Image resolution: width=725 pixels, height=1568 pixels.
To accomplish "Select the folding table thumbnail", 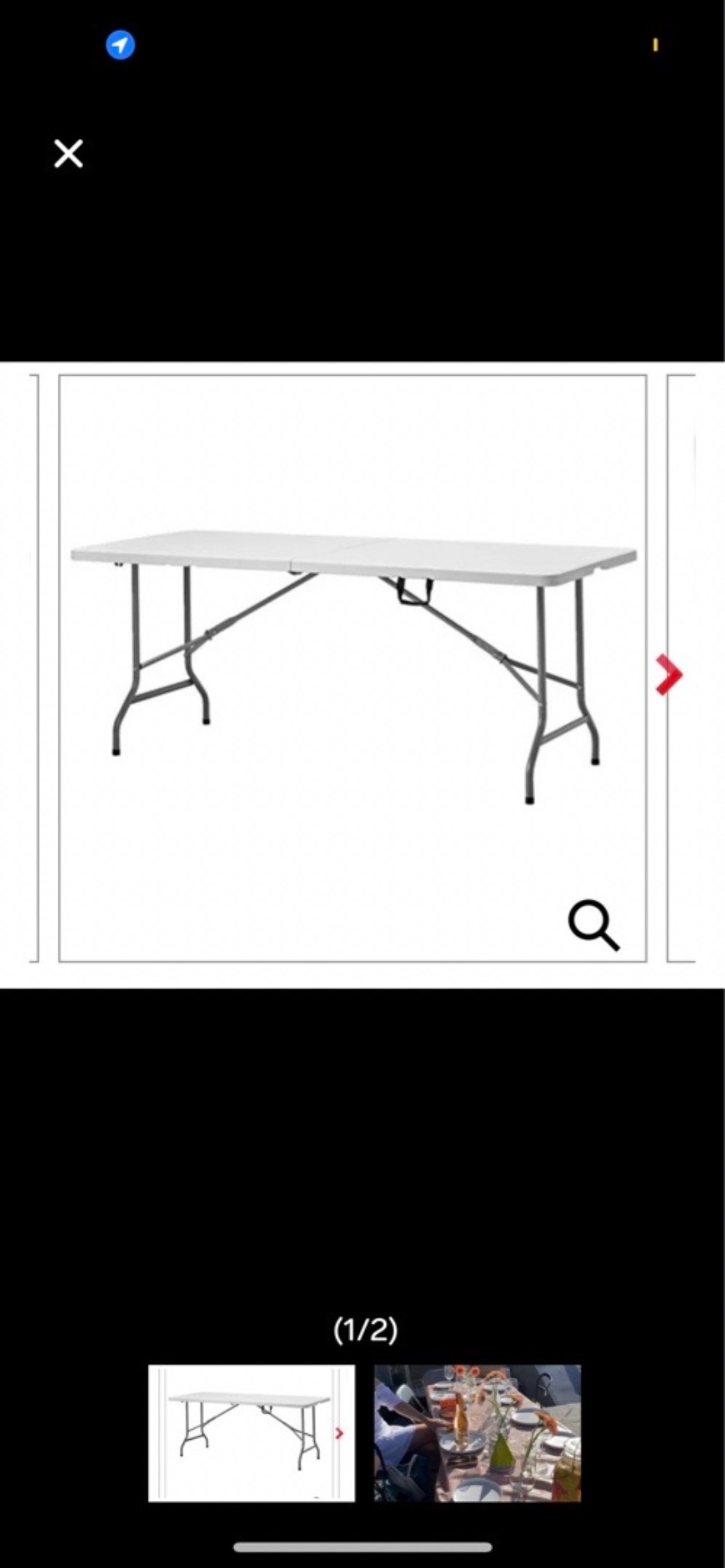I will click(251, 1432).
